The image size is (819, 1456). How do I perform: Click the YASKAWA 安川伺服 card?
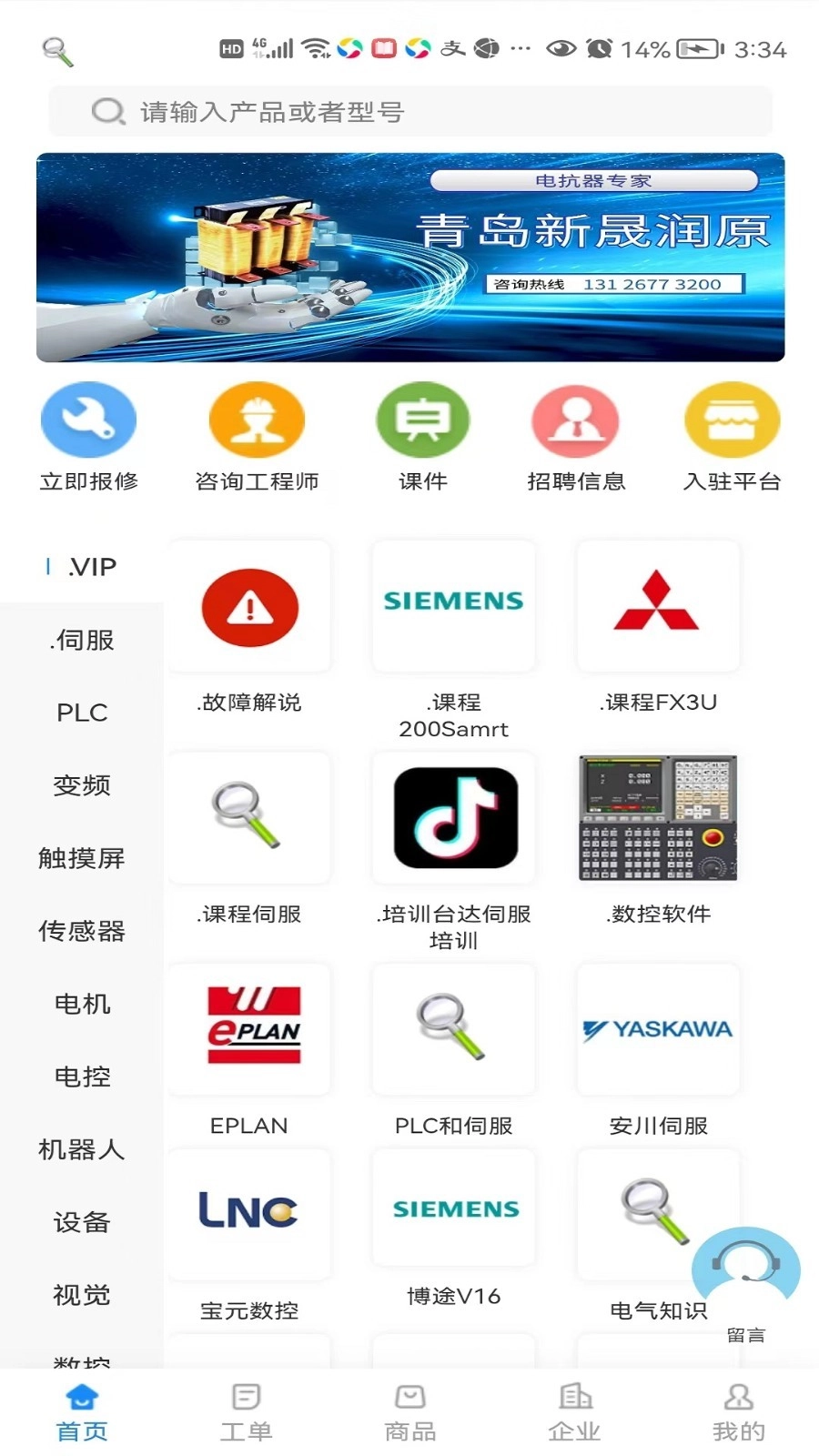(x=657, y=1030)
